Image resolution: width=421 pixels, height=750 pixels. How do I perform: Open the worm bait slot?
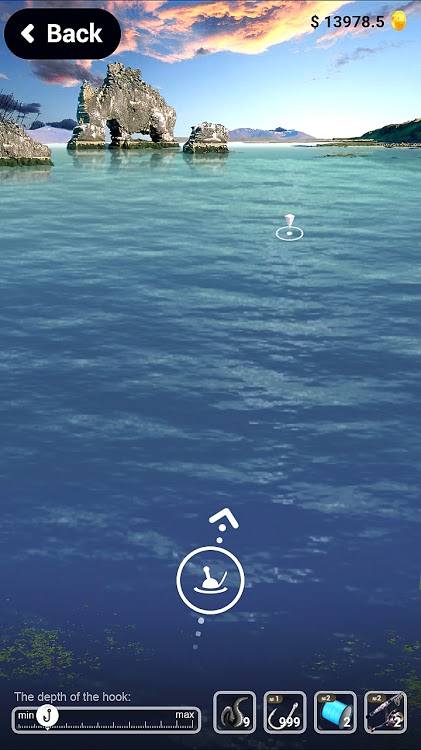(x=234, y=712)
